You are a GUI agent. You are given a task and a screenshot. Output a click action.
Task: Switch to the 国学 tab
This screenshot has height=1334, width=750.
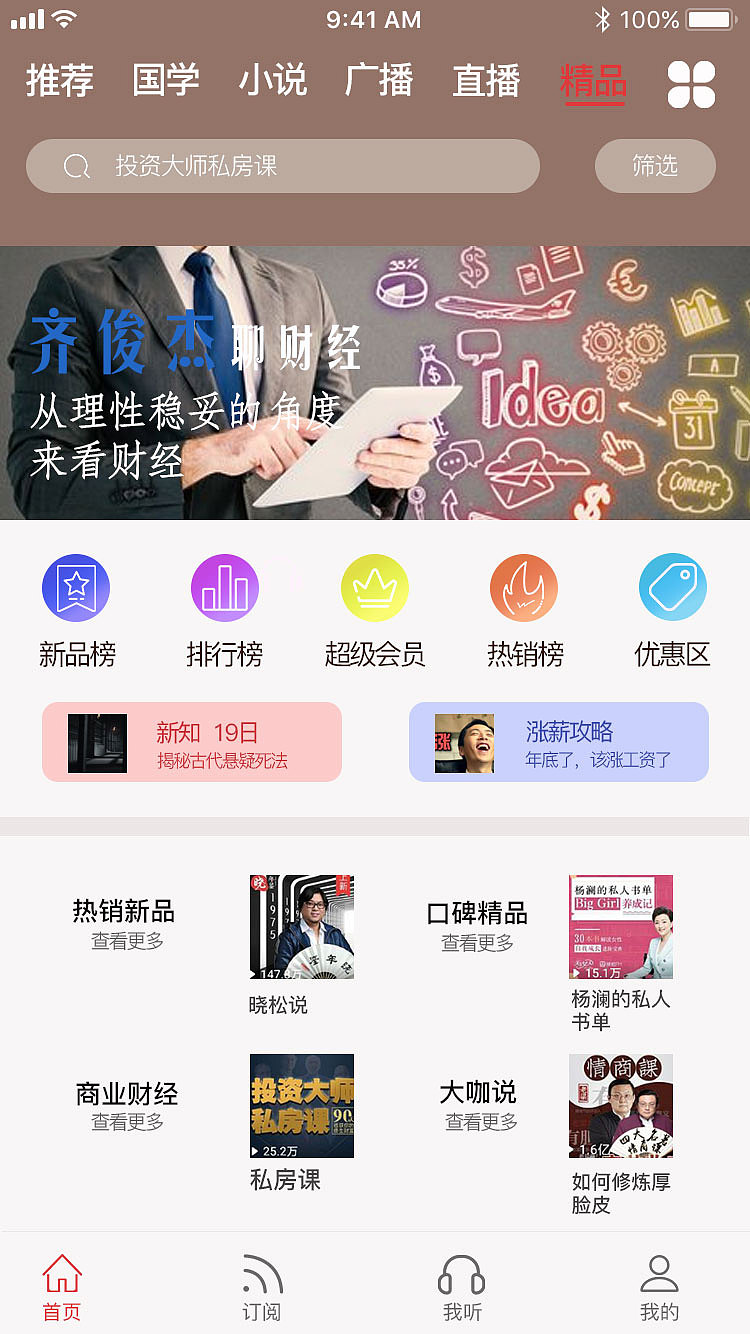point(166,82)
